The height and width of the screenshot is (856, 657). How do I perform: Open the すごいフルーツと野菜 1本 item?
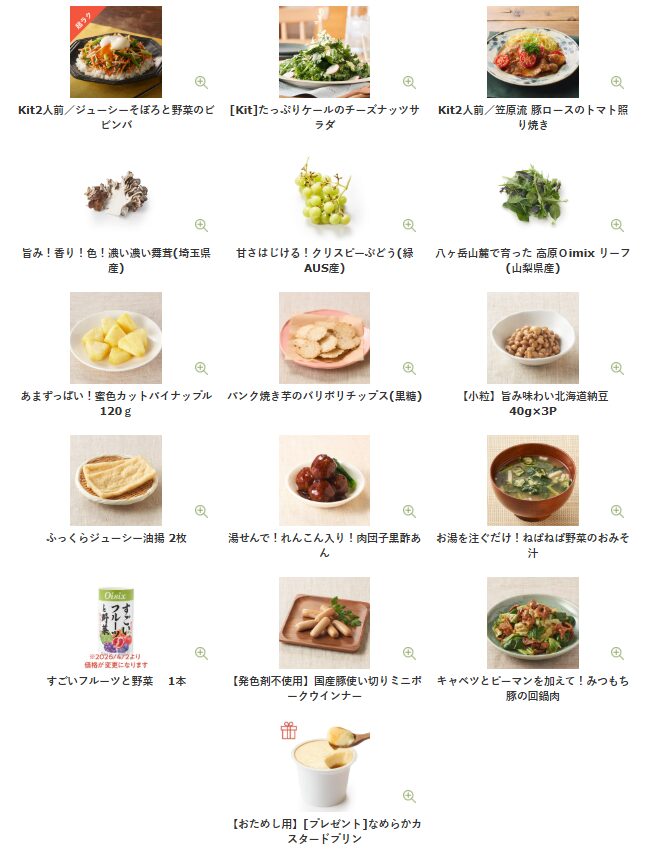(x=116, y=623)
